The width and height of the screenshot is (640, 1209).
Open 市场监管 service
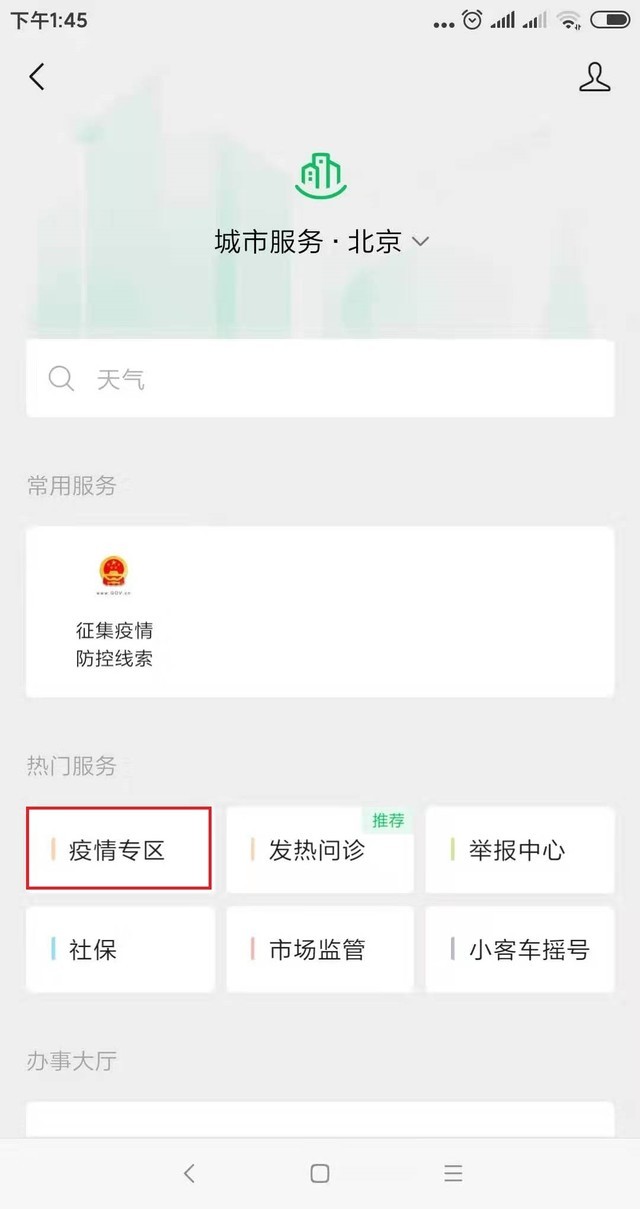pos(319,949)
